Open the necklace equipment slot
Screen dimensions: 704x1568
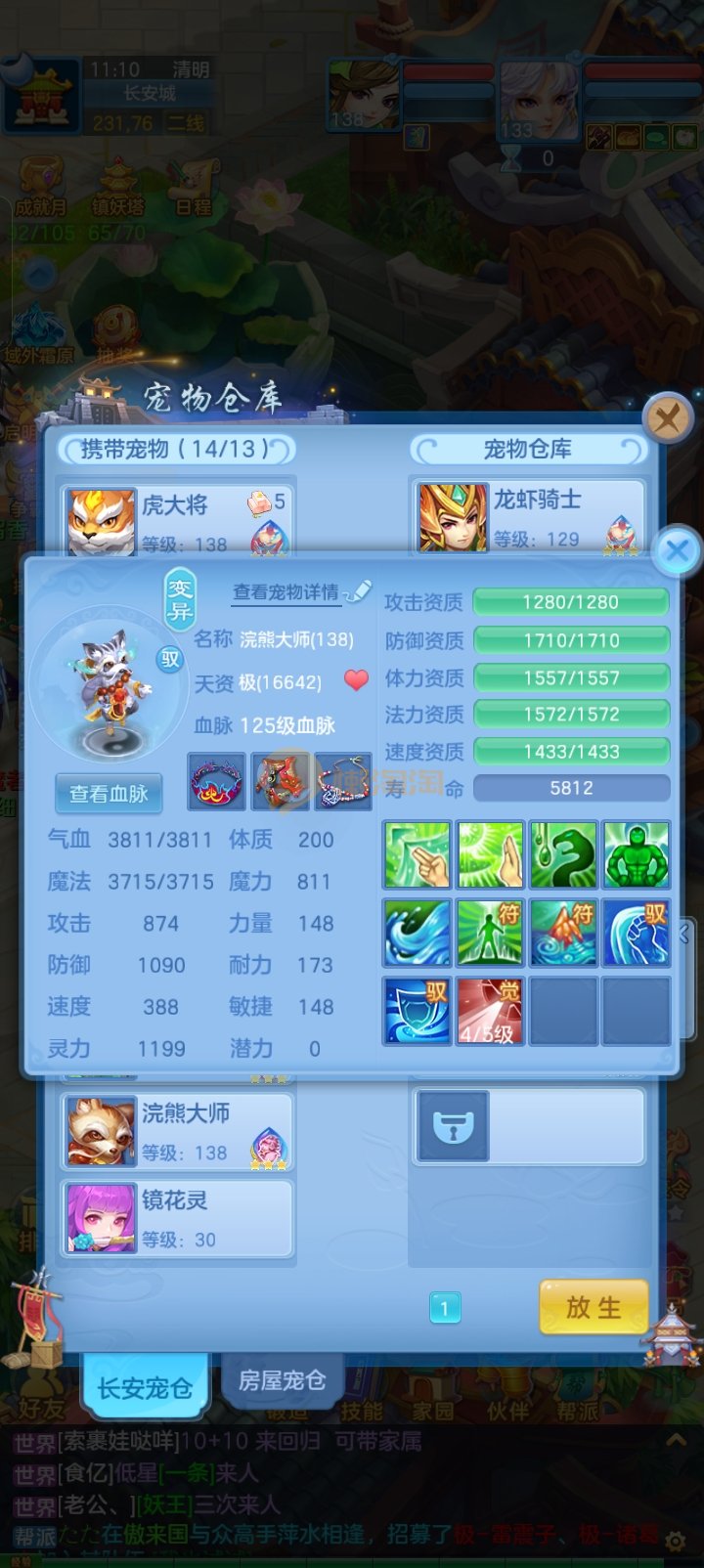(x=343, y=782)
